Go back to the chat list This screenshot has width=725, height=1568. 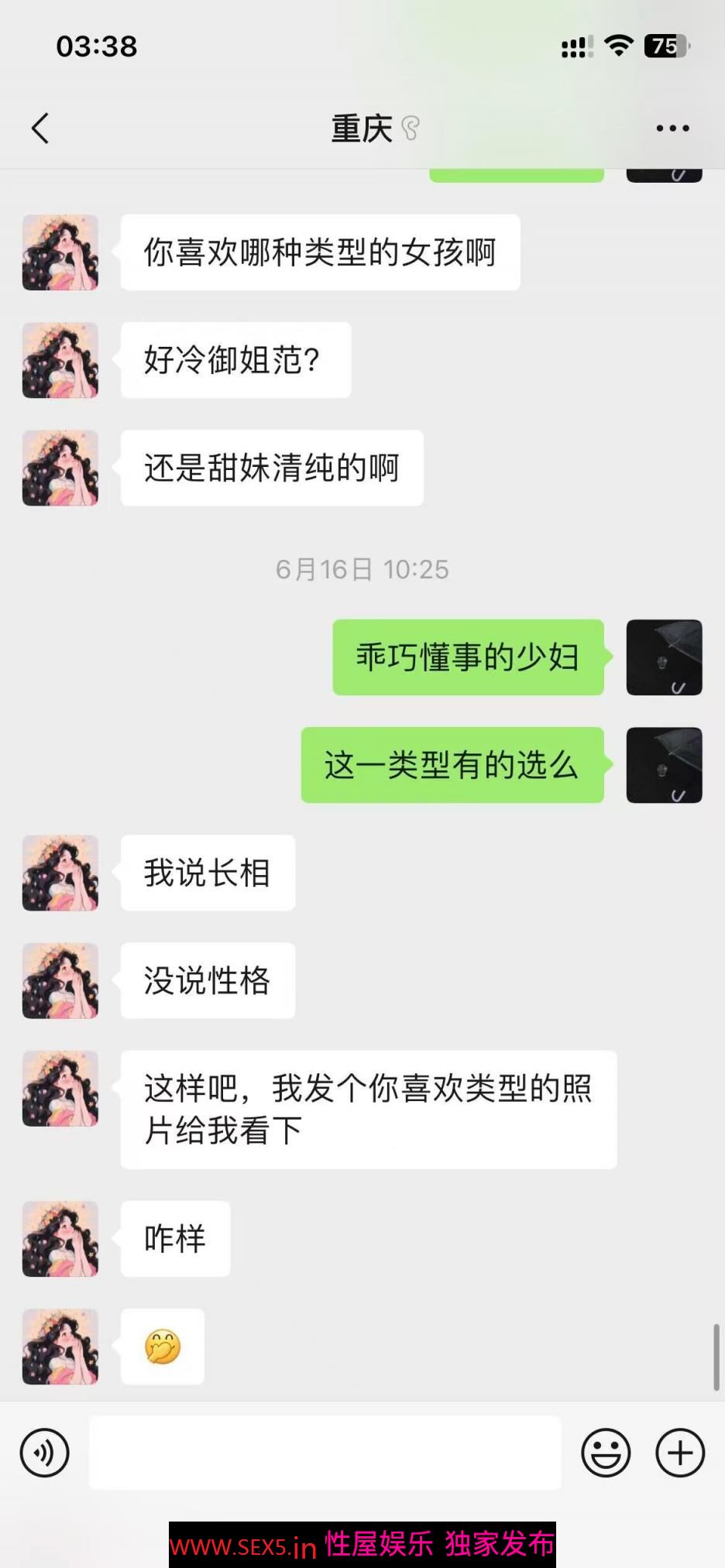pos(40,129)
